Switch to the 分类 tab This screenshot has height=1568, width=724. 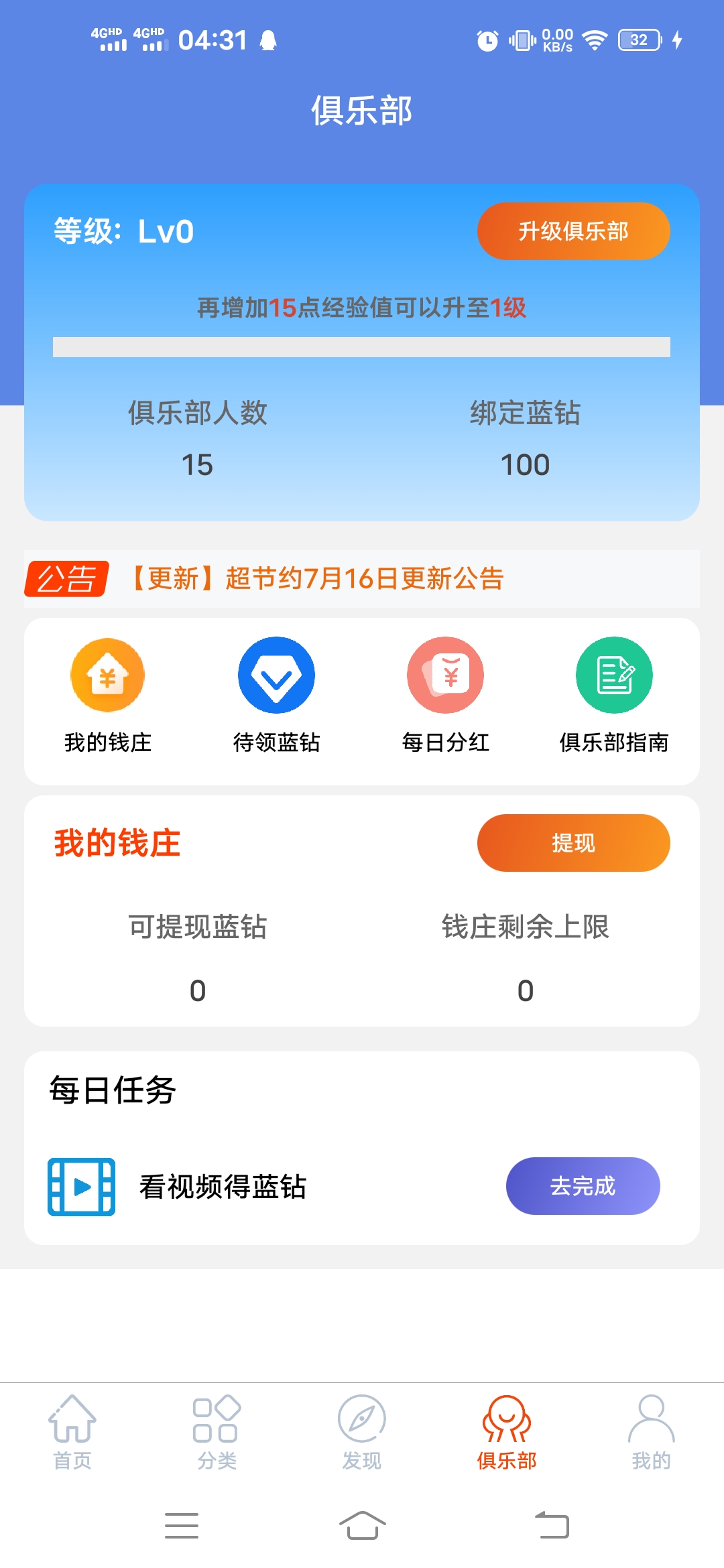click(217, 1432)
